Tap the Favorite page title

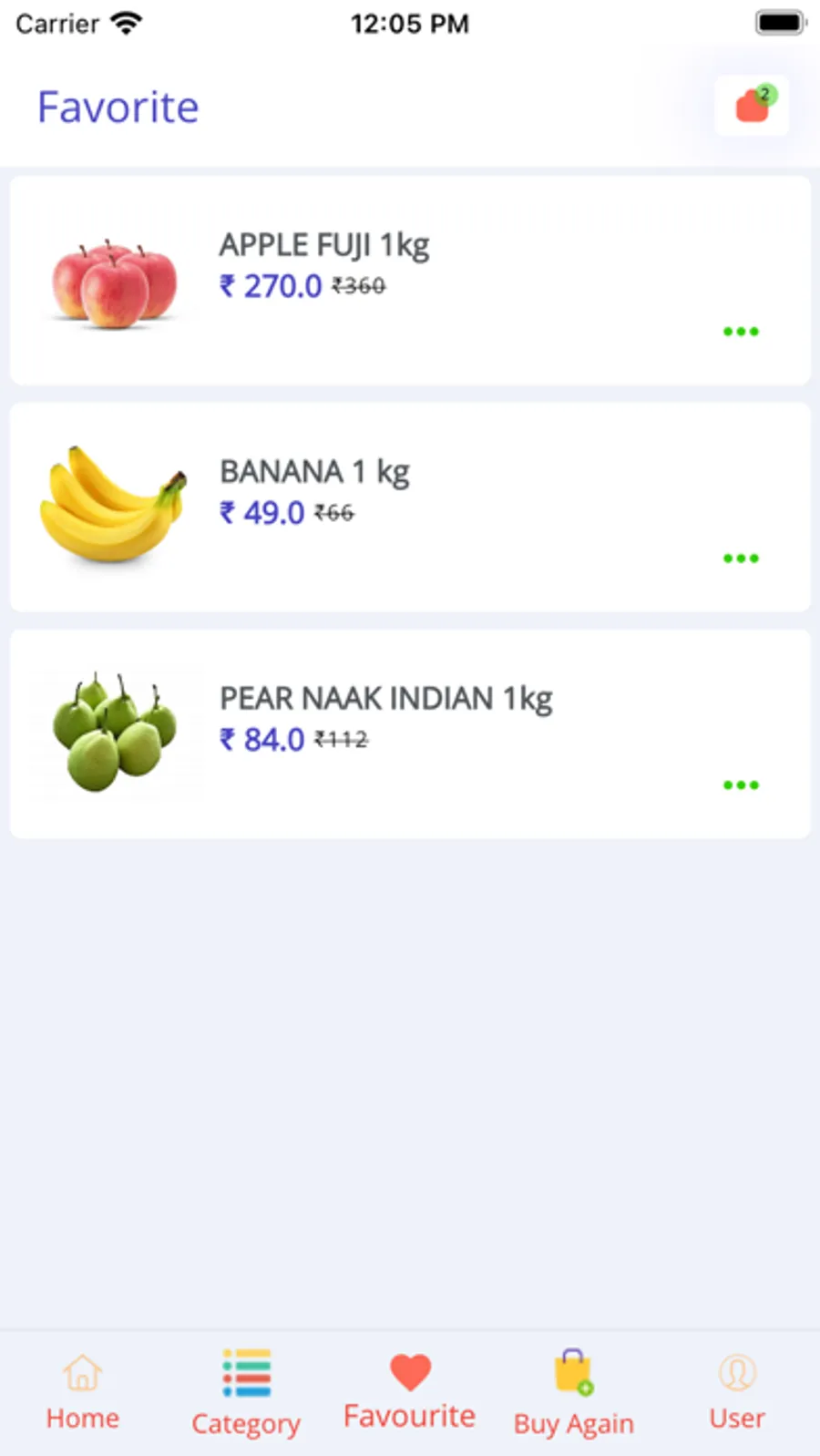click(118, 107)
